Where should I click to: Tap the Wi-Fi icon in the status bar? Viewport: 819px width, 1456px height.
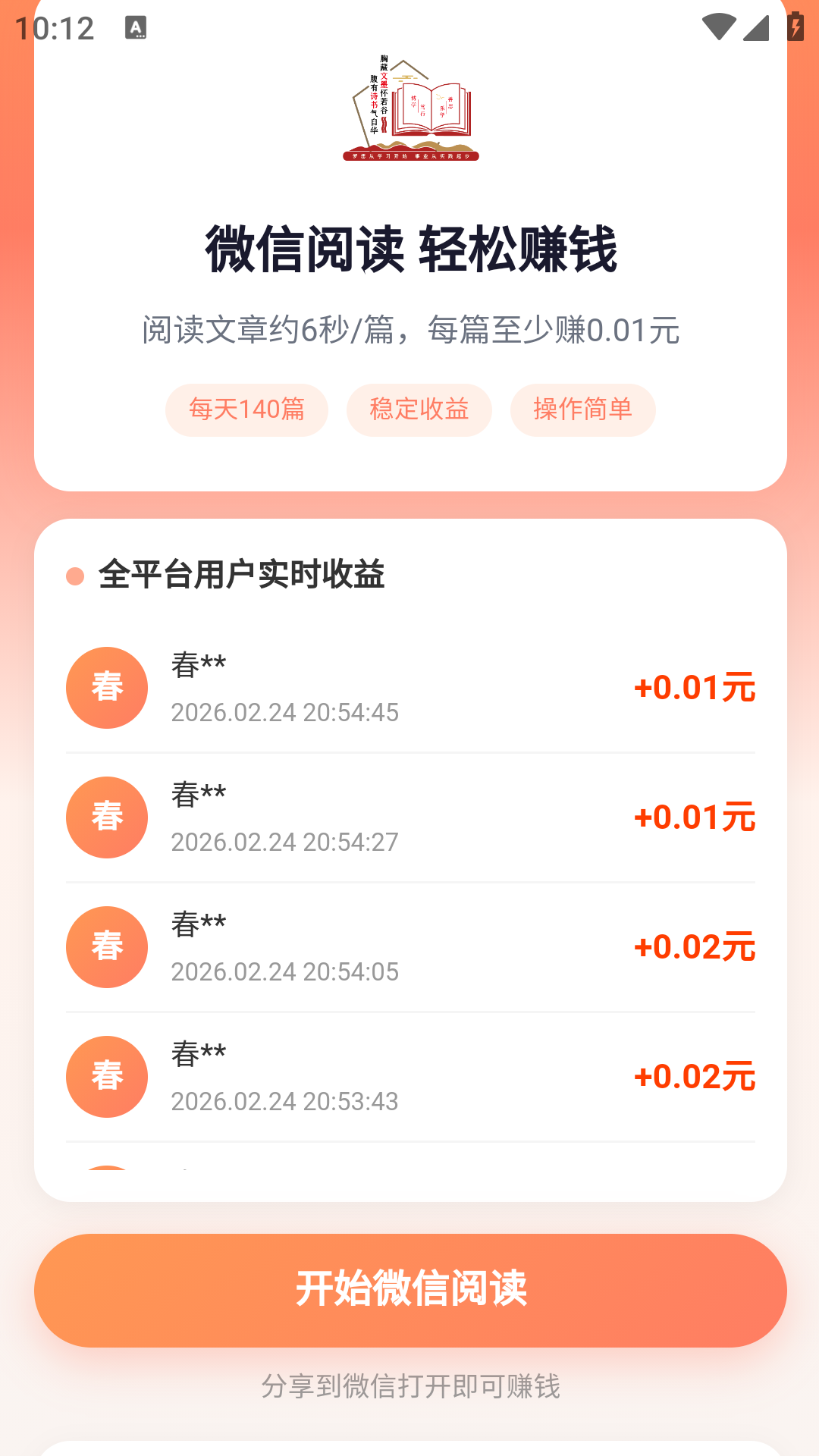(x=718, y=25)
